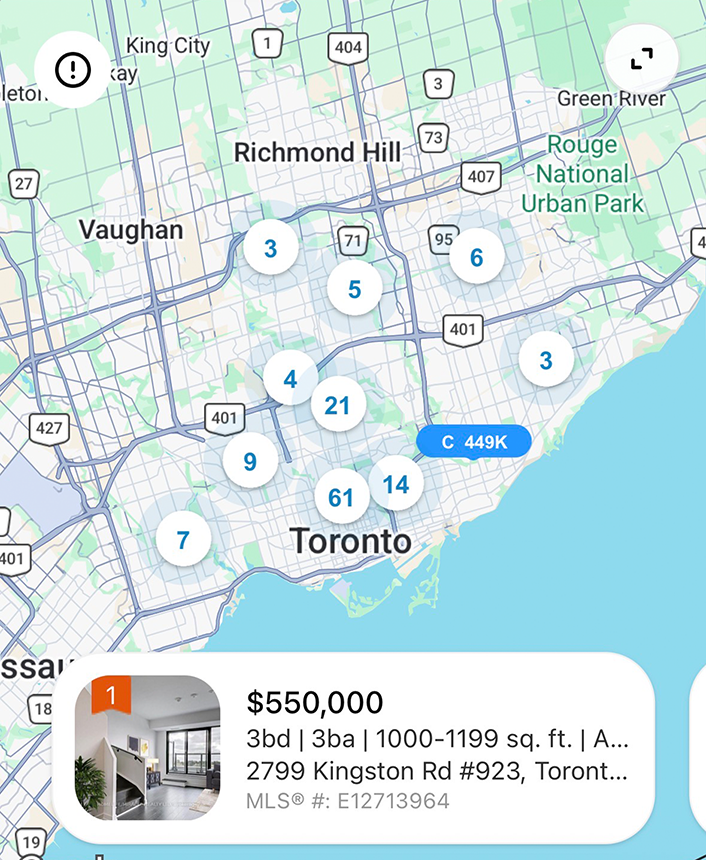Viewport: 706px width, 860px height.
Task: Expand the map to full screen
Action: [641, 59]
